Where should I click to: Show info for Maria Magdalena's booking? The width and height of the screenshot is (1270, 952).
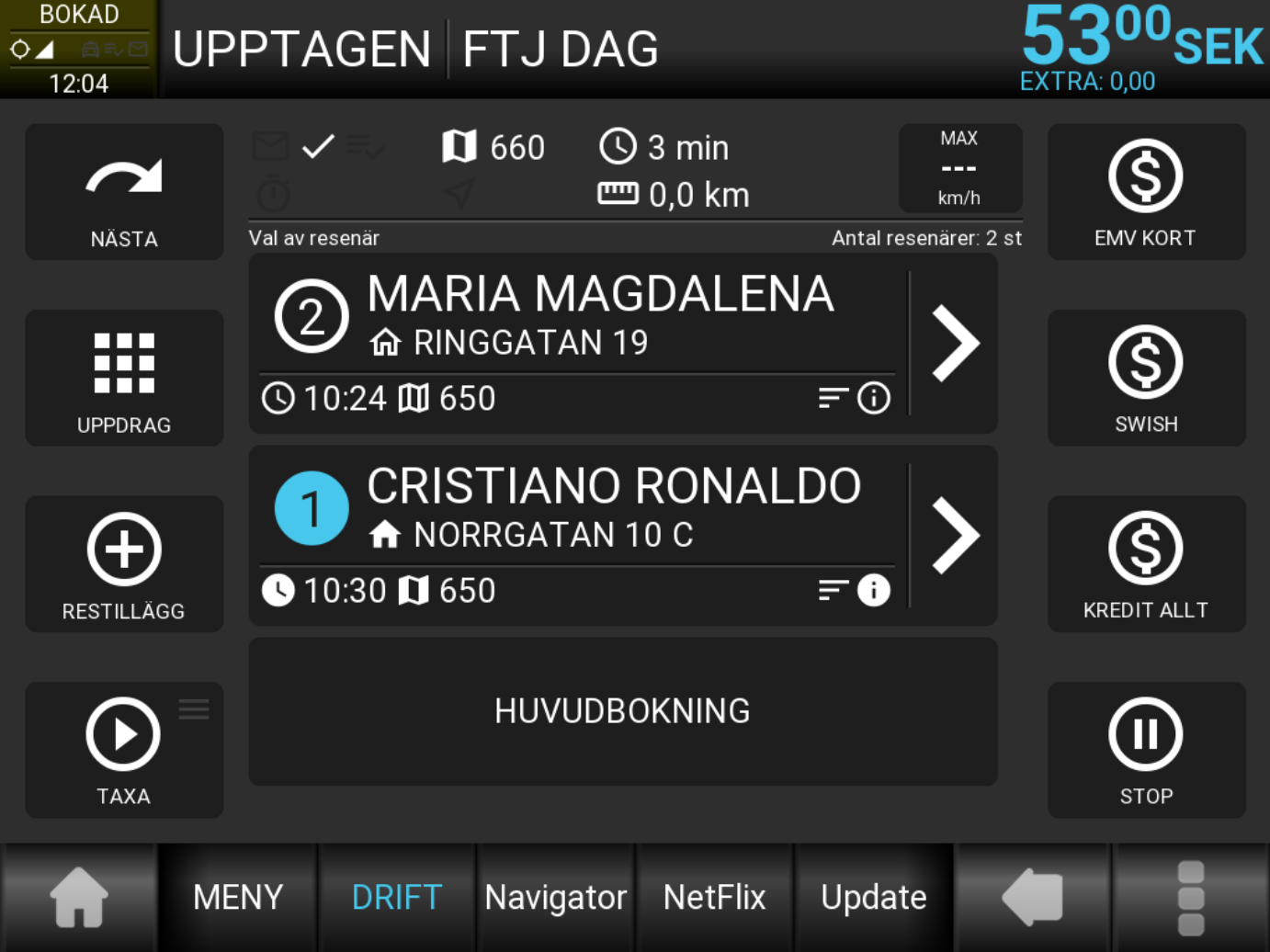pos(873,398)
